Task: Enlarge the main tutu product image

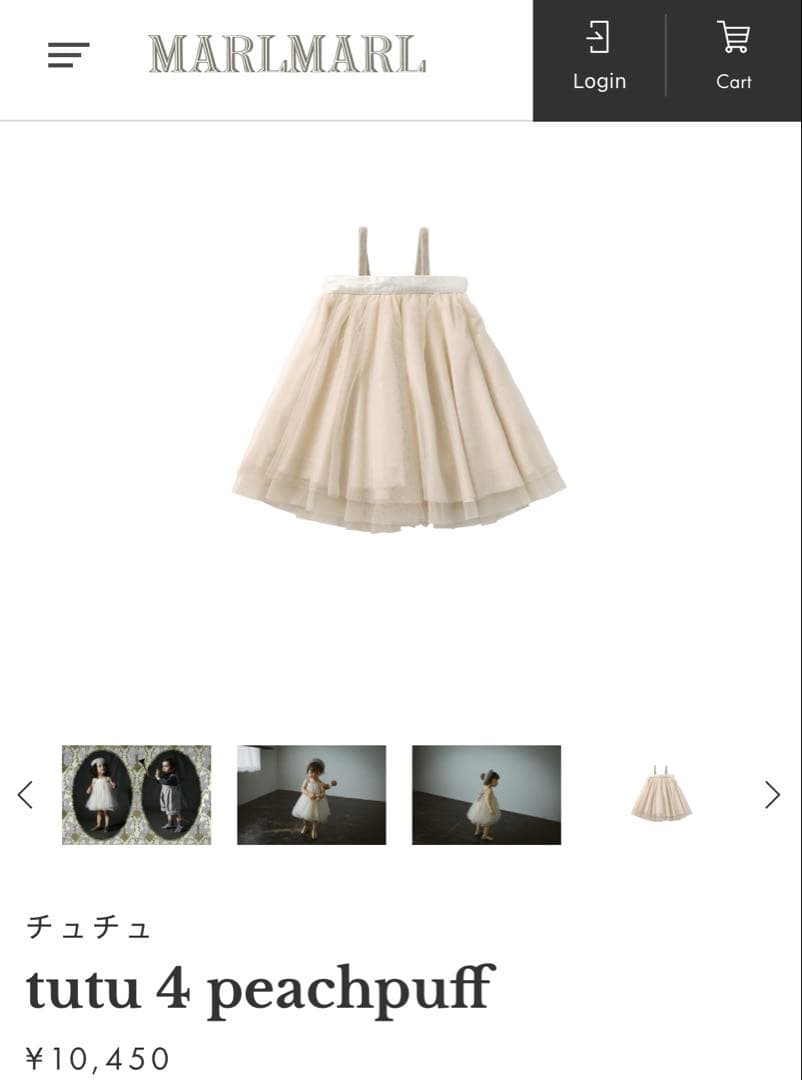Action: tap(398, 380)
